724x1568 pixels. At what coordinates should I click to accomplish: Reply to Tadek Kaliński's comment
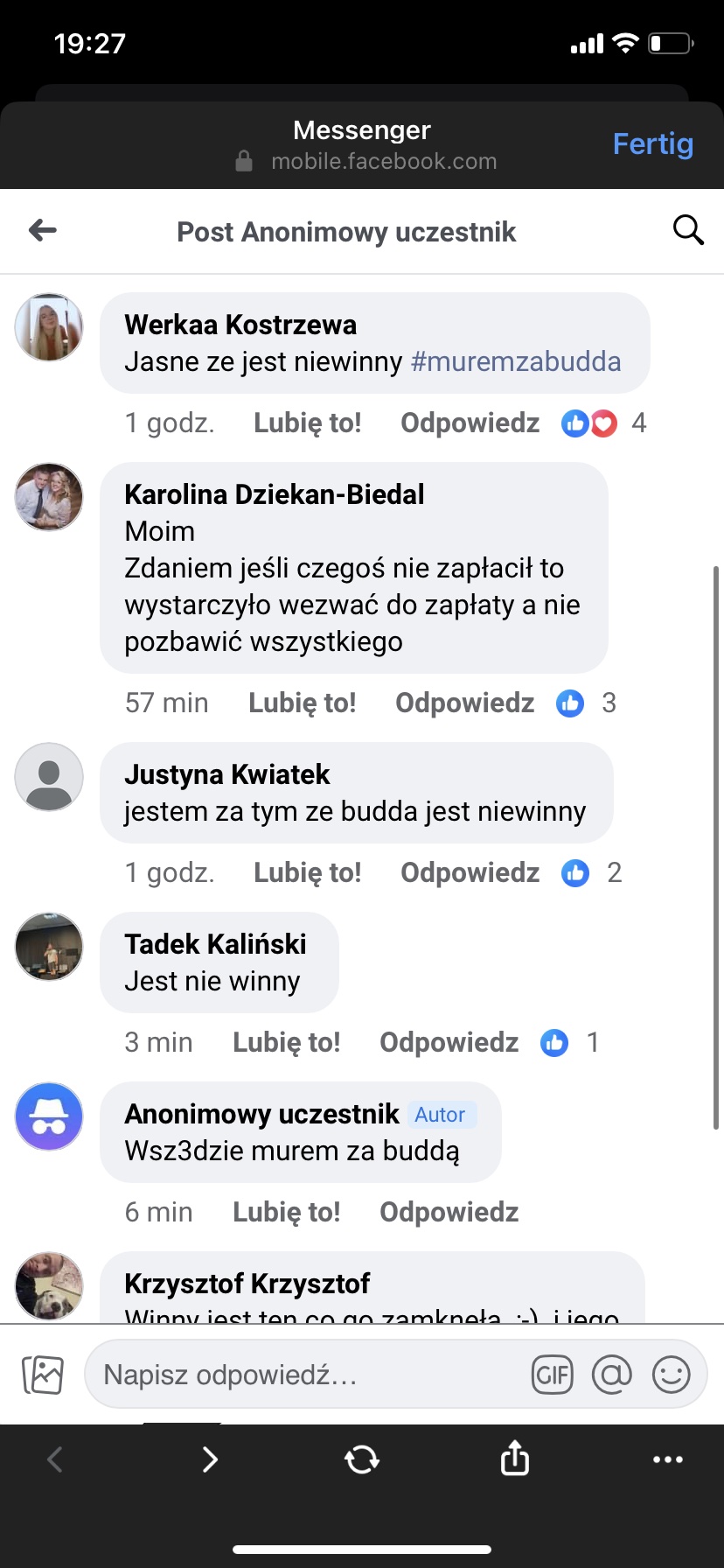point(449,1043)
